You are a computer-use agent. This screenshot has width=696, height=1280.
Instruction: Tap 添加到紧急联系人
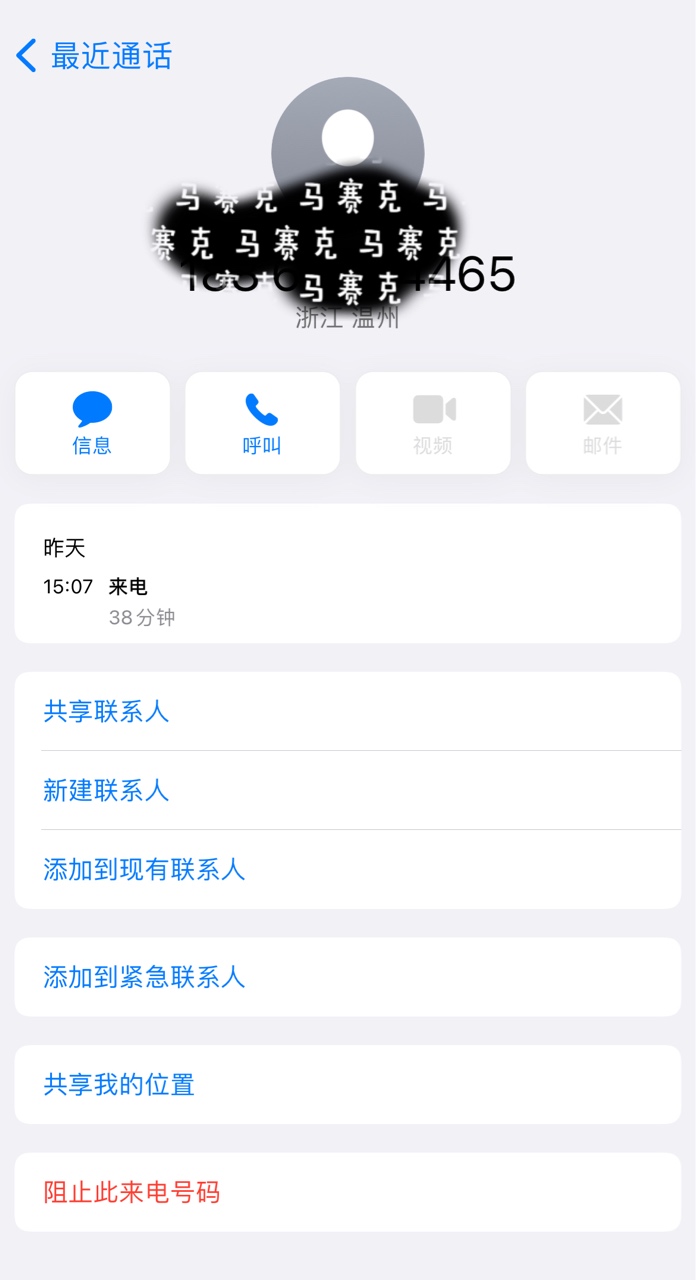tap(144, 977)
